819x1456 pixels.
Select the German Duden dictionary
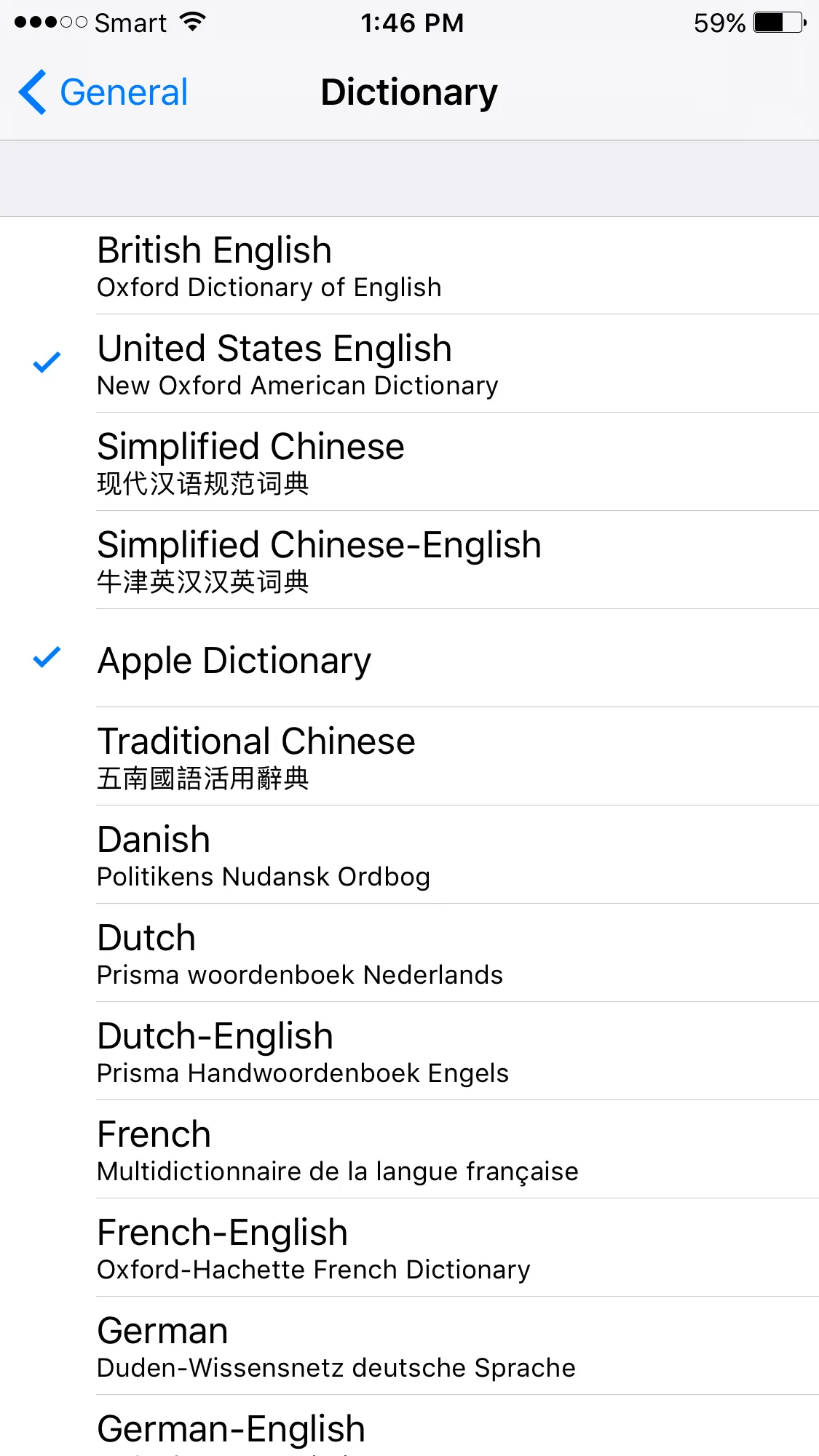click(409, 1346)
